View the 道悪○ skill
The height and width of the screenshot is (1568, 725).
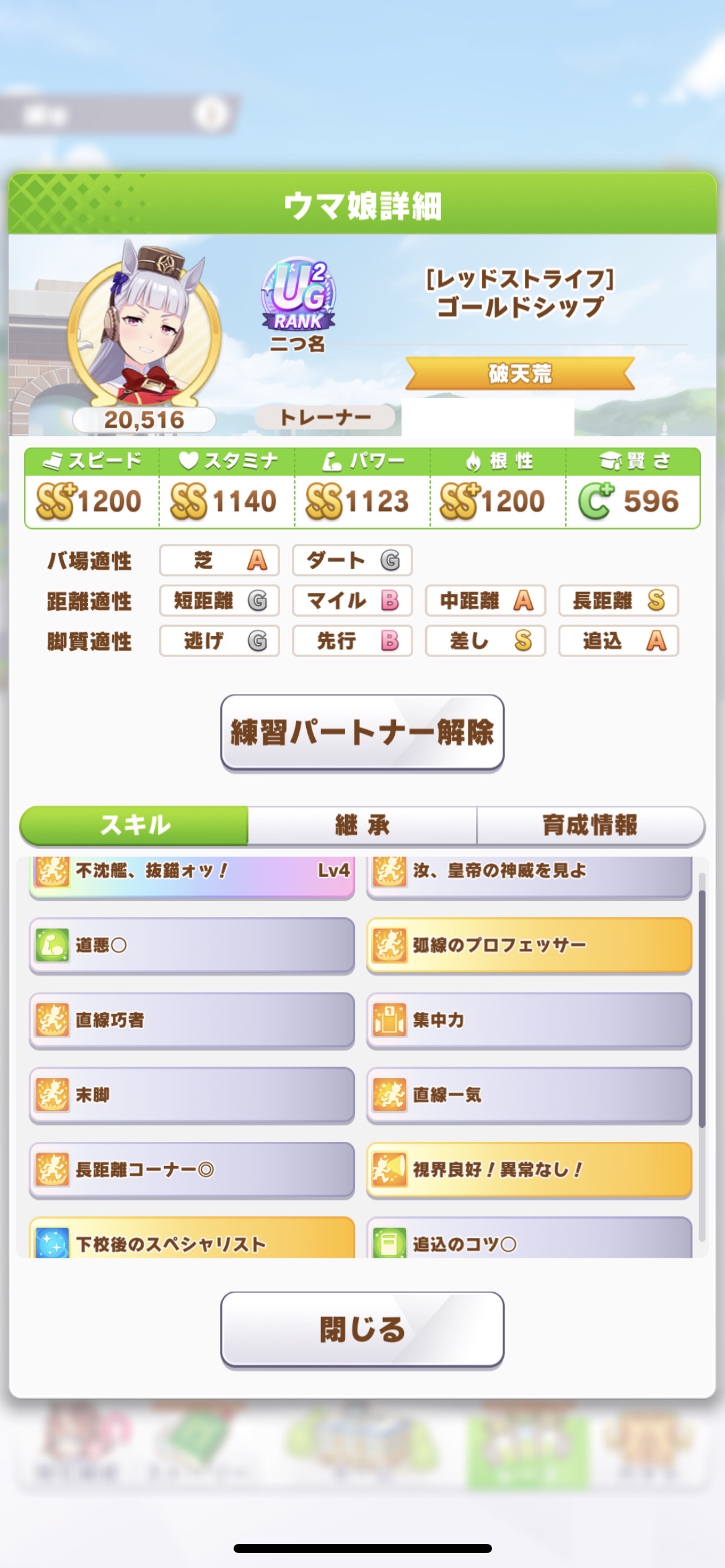[191, 945]
